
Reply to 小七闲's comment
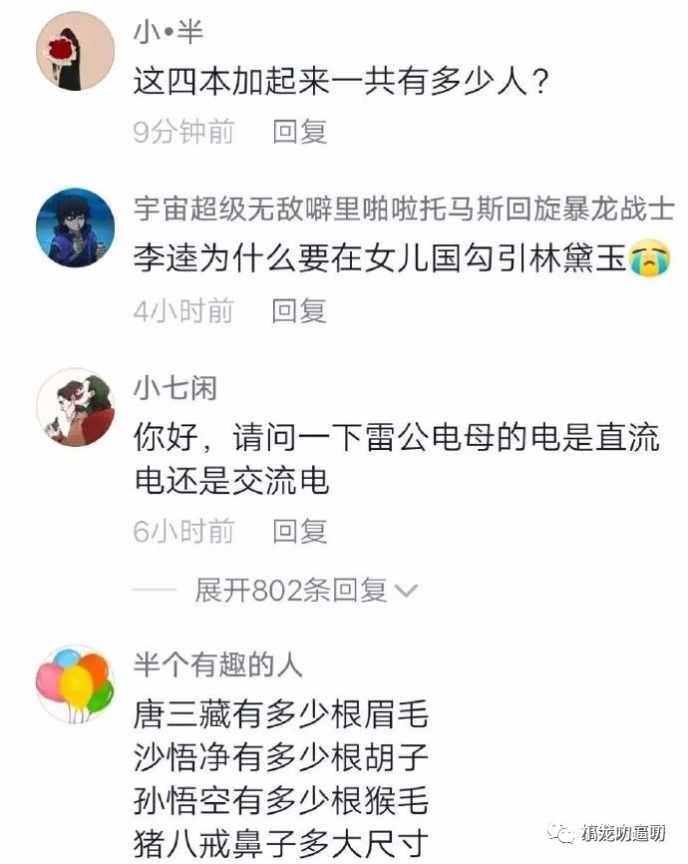click(x=300, y=531)
